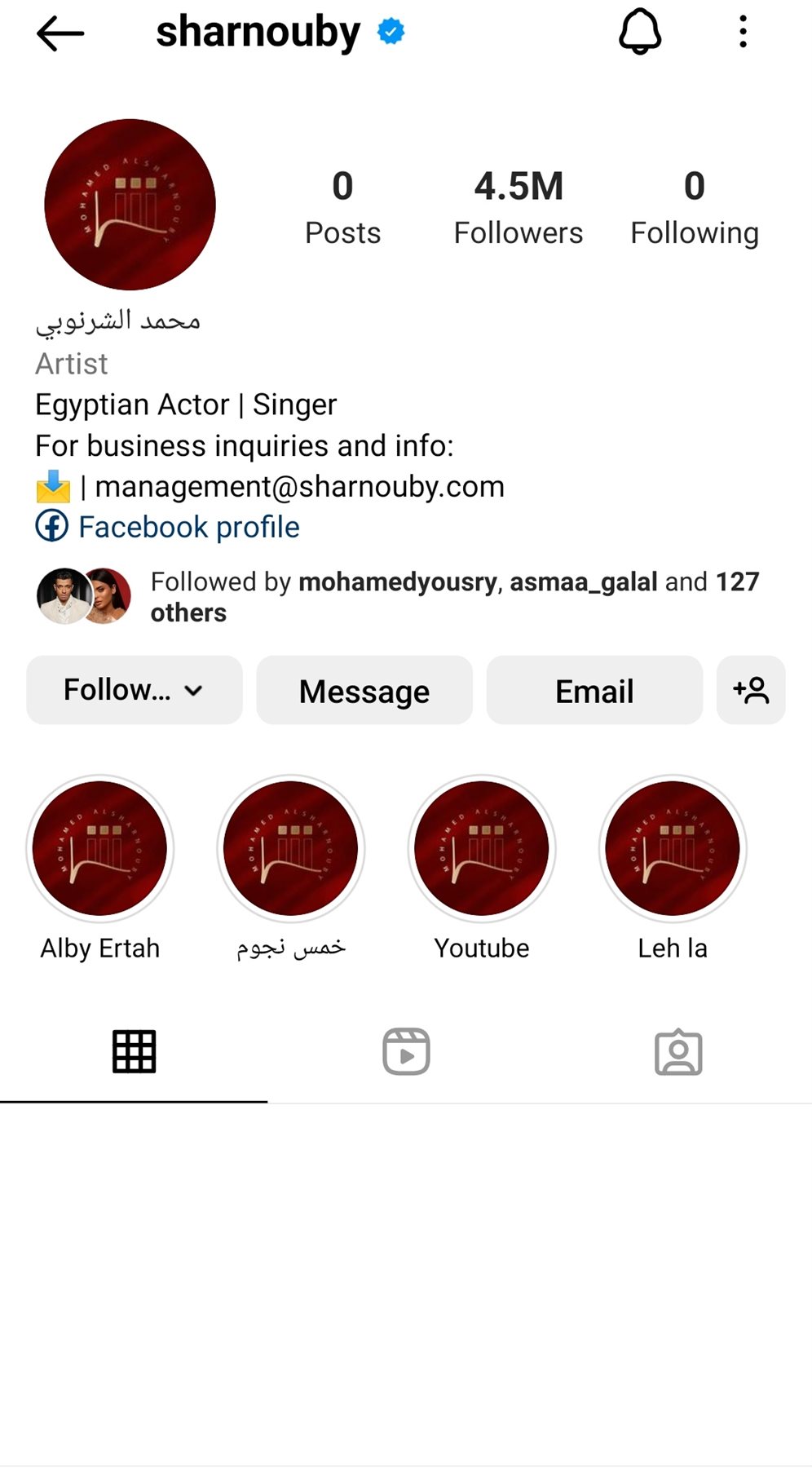Open the notifications bell for sharnouby
The width and height of the screenshot is (812, 1468).
640,33
